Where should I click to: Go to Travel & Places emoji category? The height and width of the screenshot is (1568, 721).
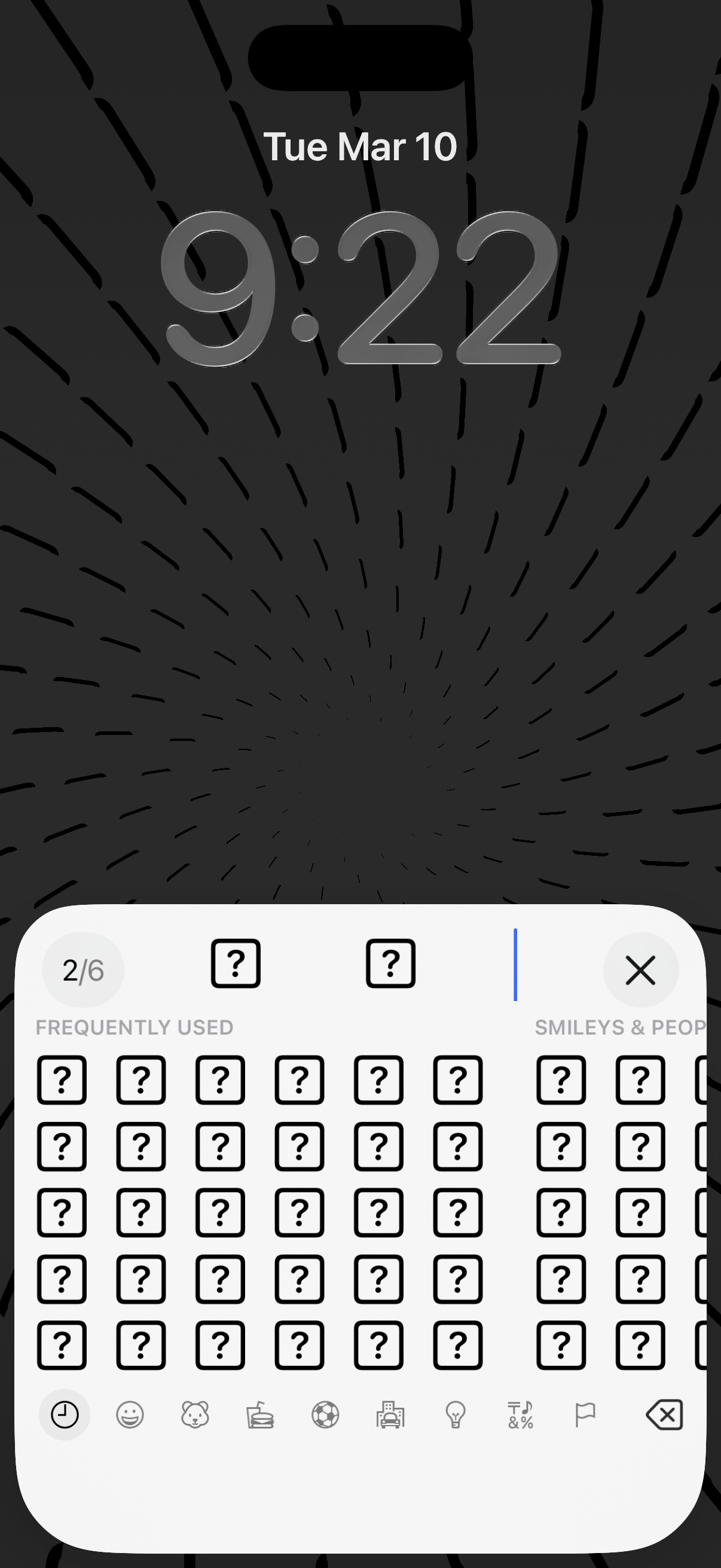(390, 1415)
